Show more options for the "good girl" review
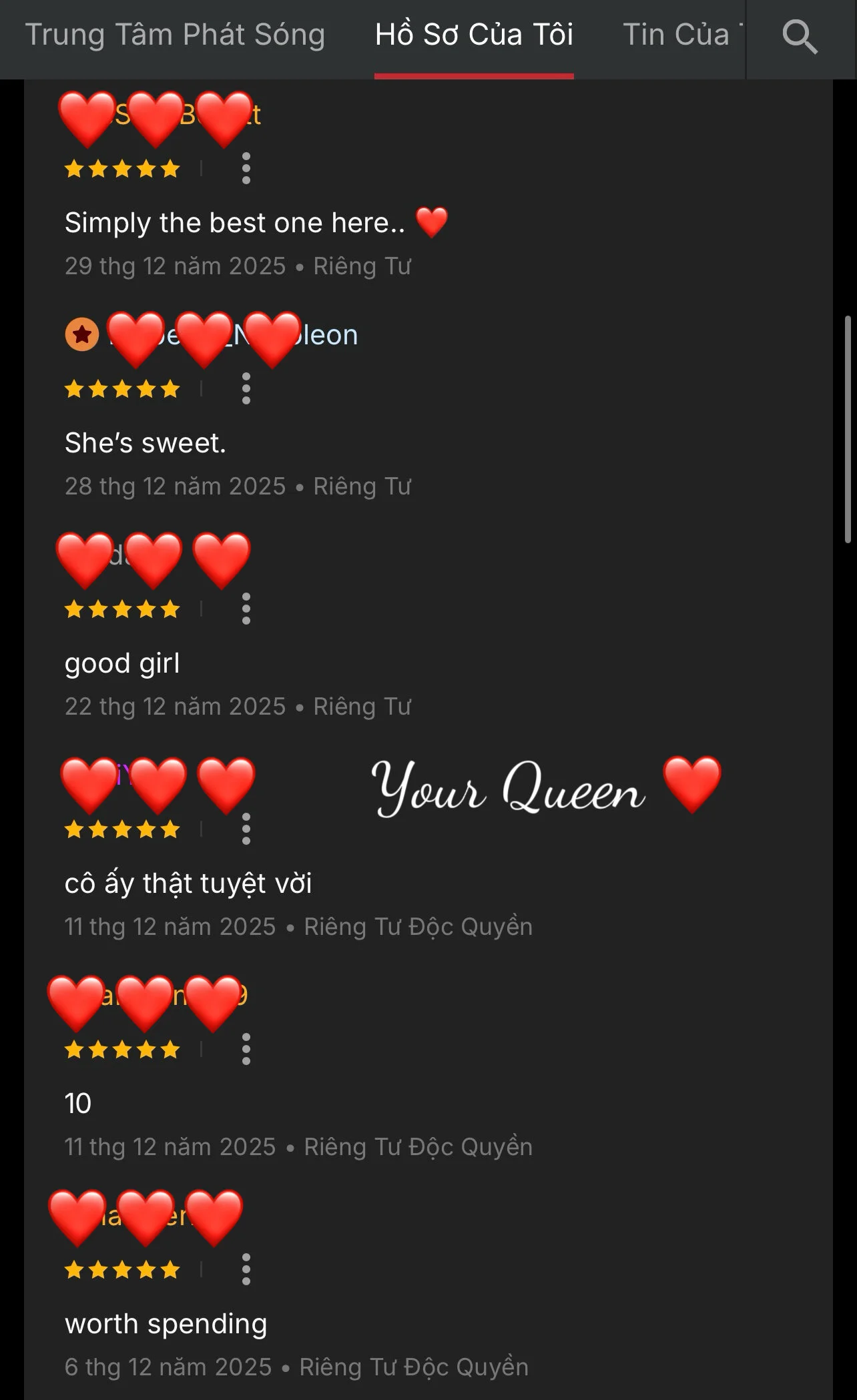 point(246,609)
